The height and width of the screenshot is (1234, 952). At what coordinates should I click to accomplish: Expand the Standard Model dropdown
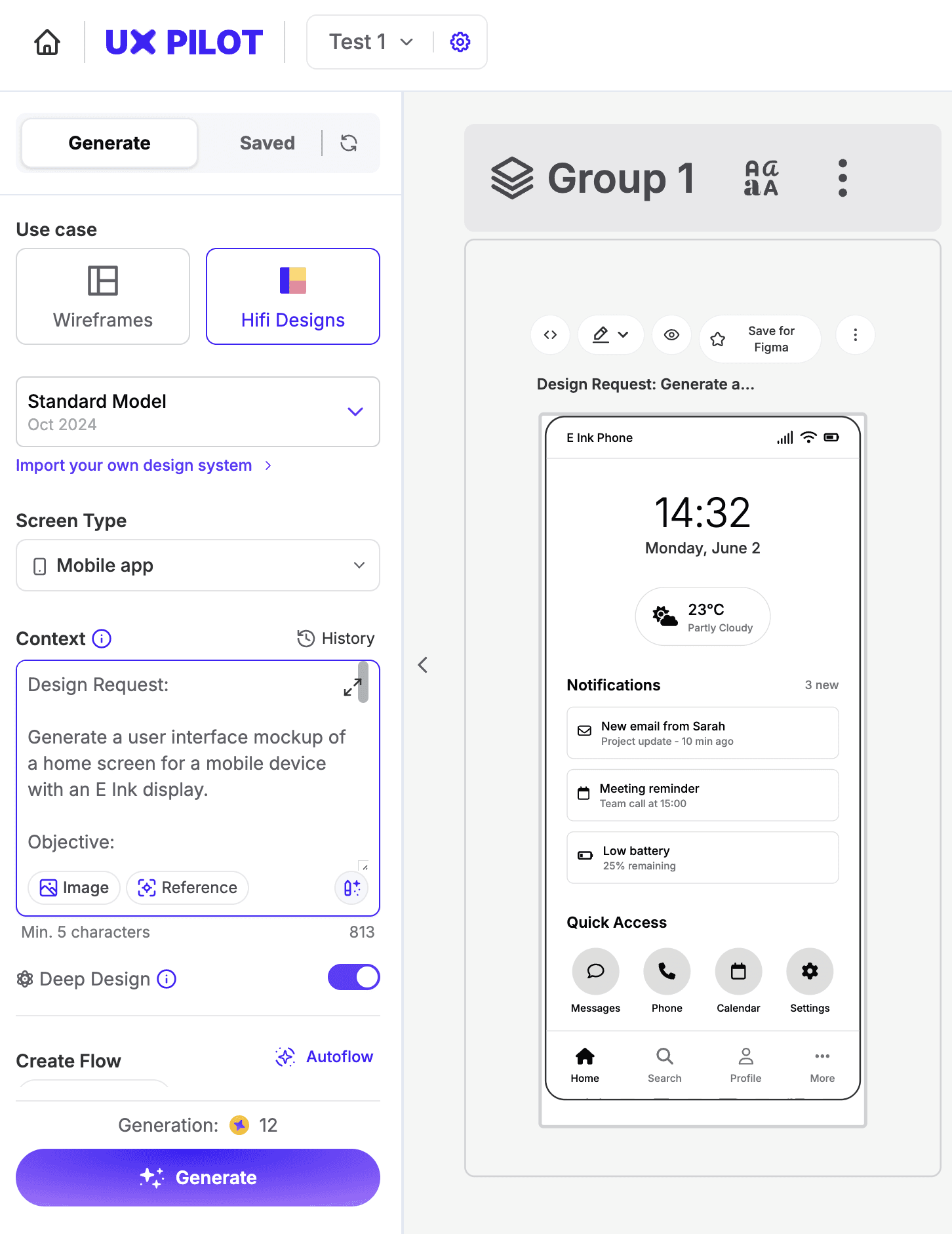tap(198, 412)
